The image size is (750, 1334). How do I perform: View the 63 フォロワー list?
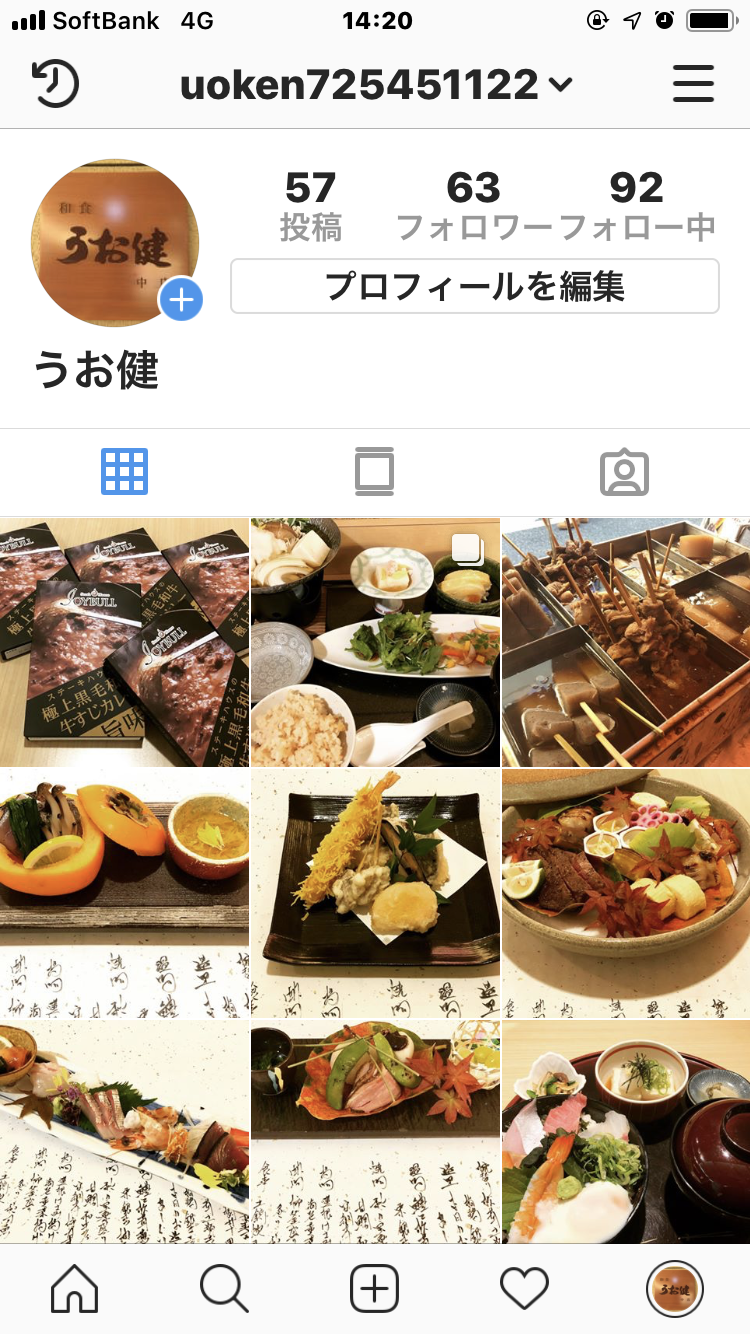click(x=473, y=206)
